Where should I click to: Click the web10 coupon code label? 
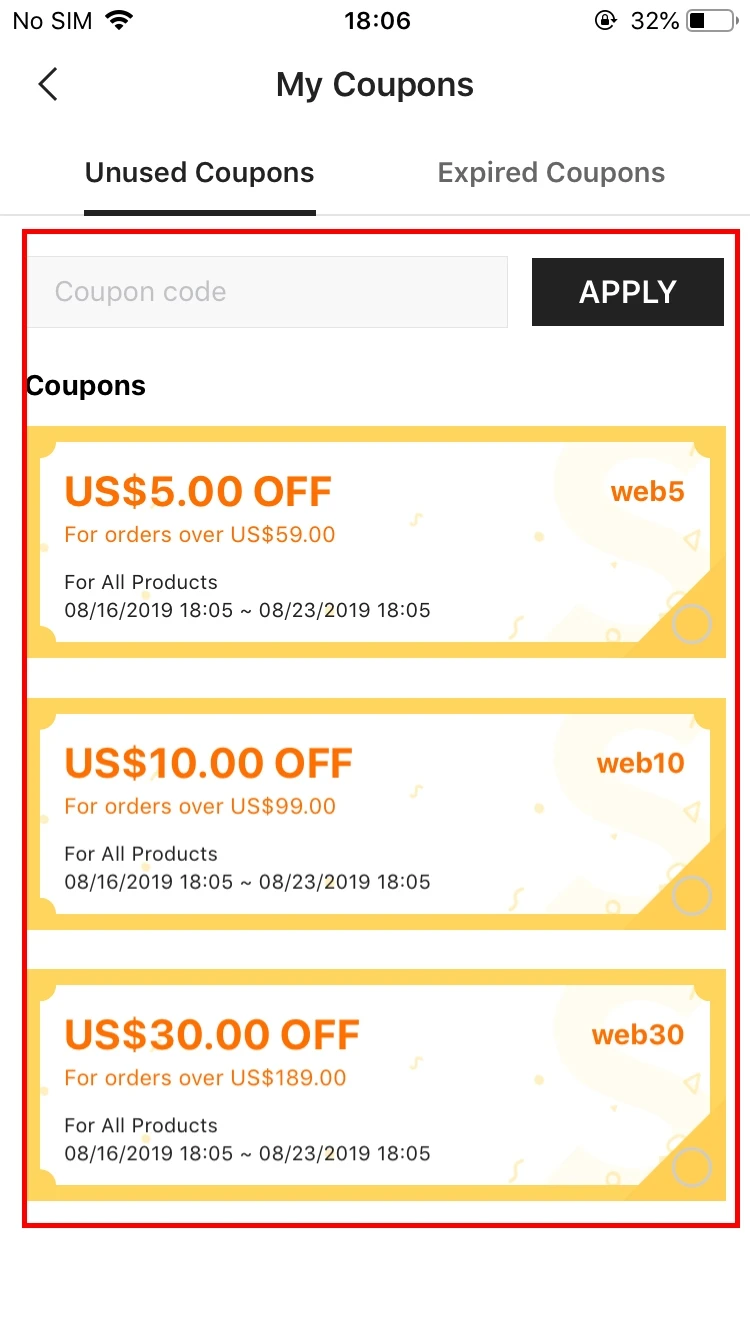640,763
